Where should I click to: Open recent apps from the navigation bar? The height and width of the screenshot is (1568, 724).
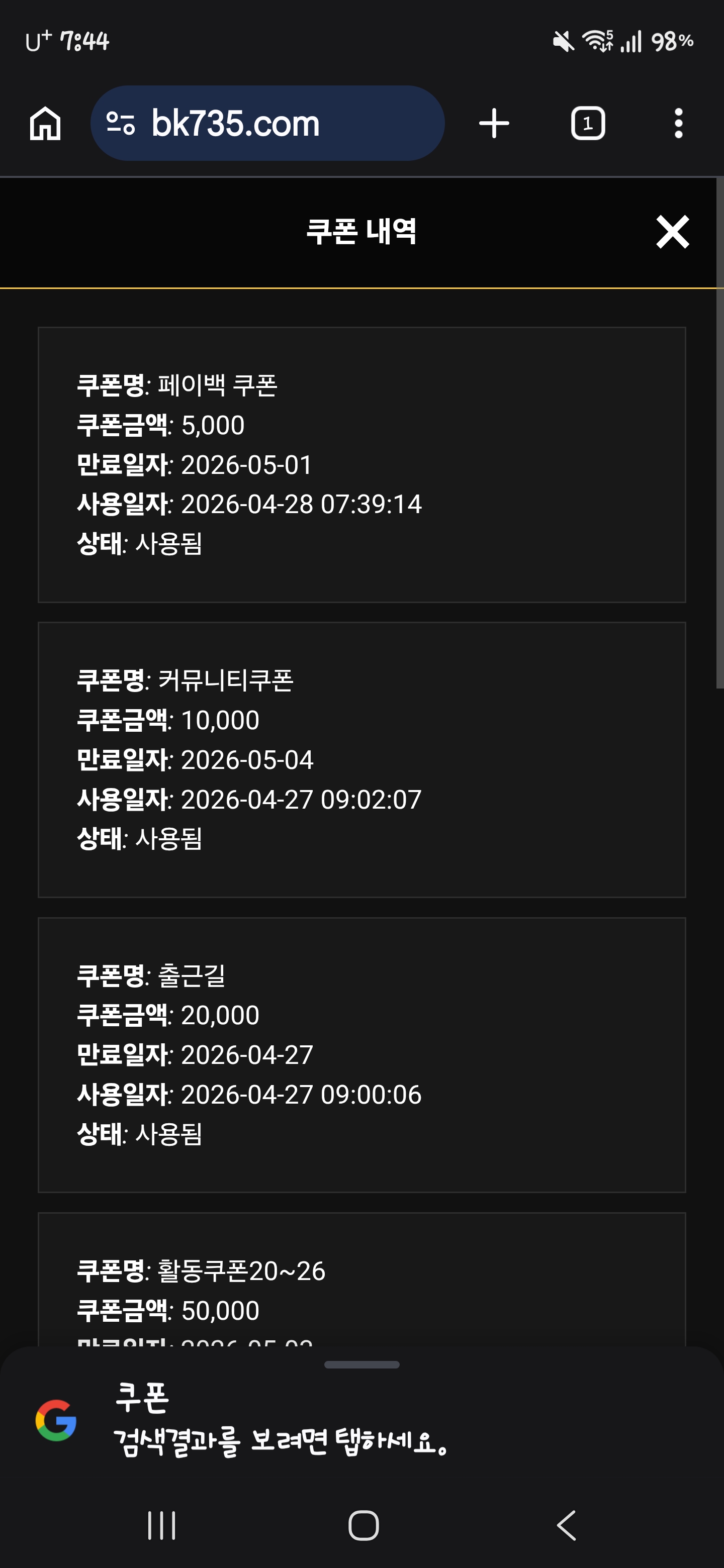point(161,1525)
